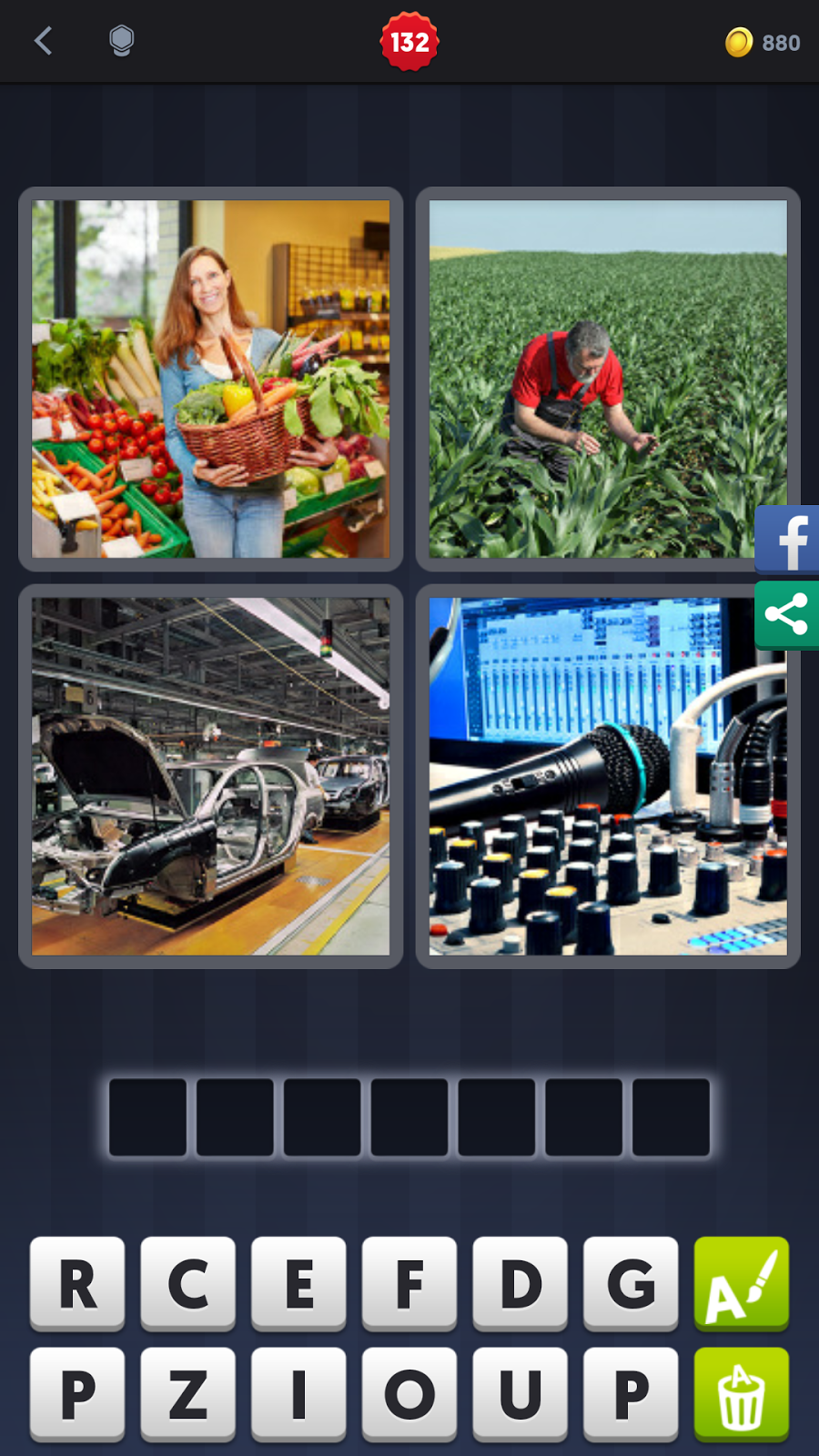
Task: Enlarge the car assembly line picture
Action: click(x=210, y=776)
